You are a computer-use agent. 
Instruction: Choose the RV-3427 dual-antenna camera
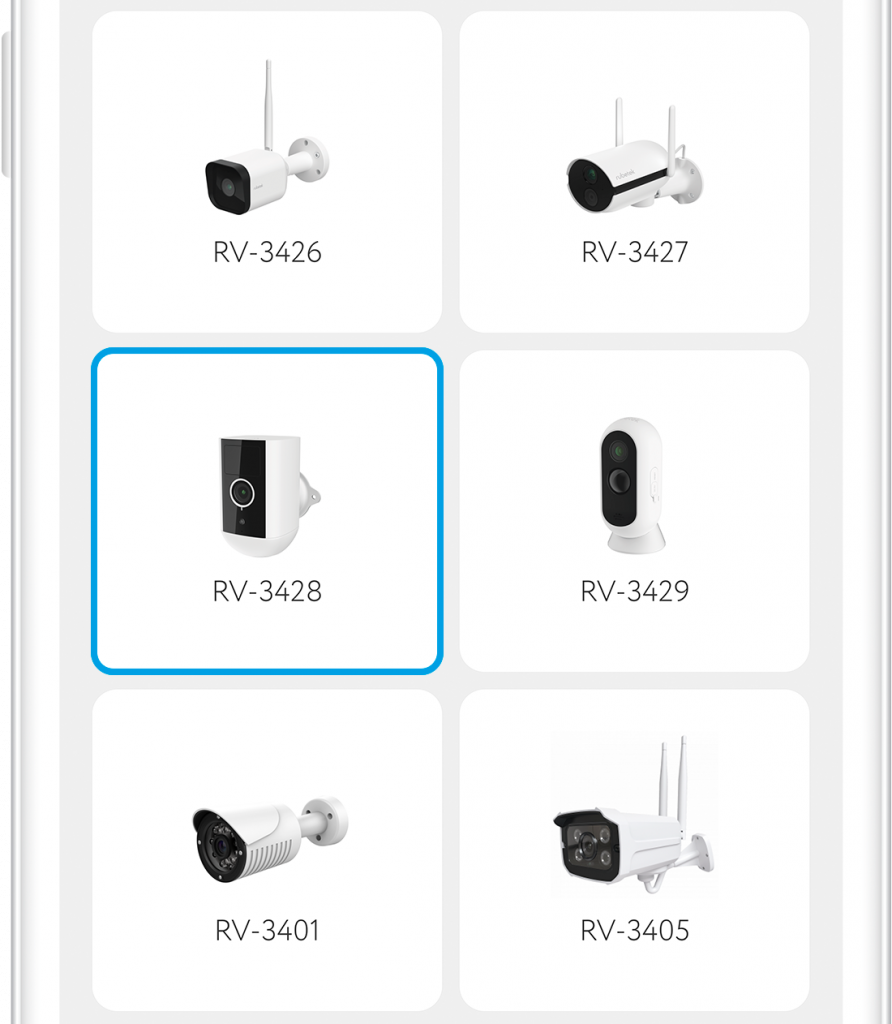pos(634,172)
